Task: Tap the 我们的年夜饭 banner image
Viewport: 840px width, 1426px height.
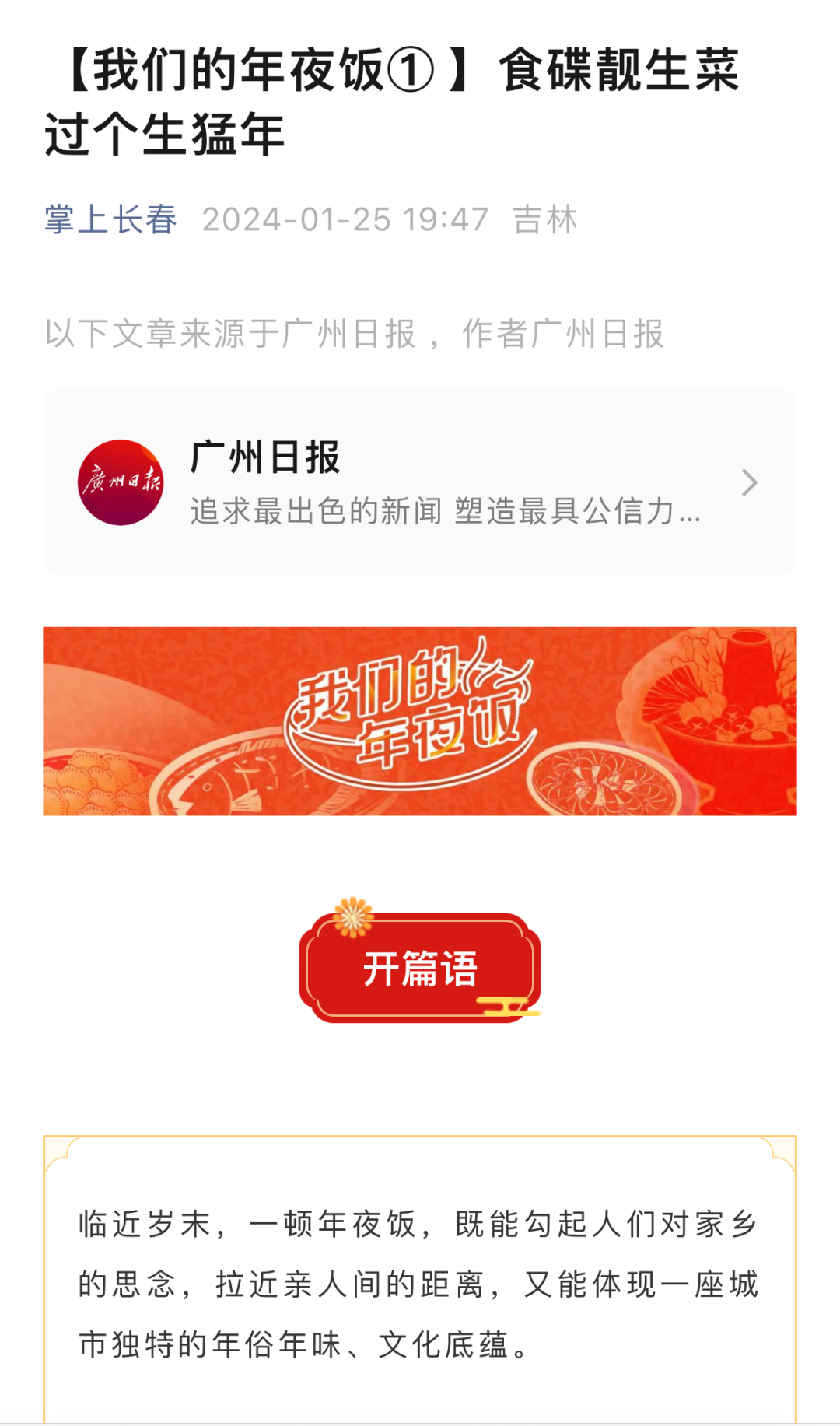Action: click(420, 721)
